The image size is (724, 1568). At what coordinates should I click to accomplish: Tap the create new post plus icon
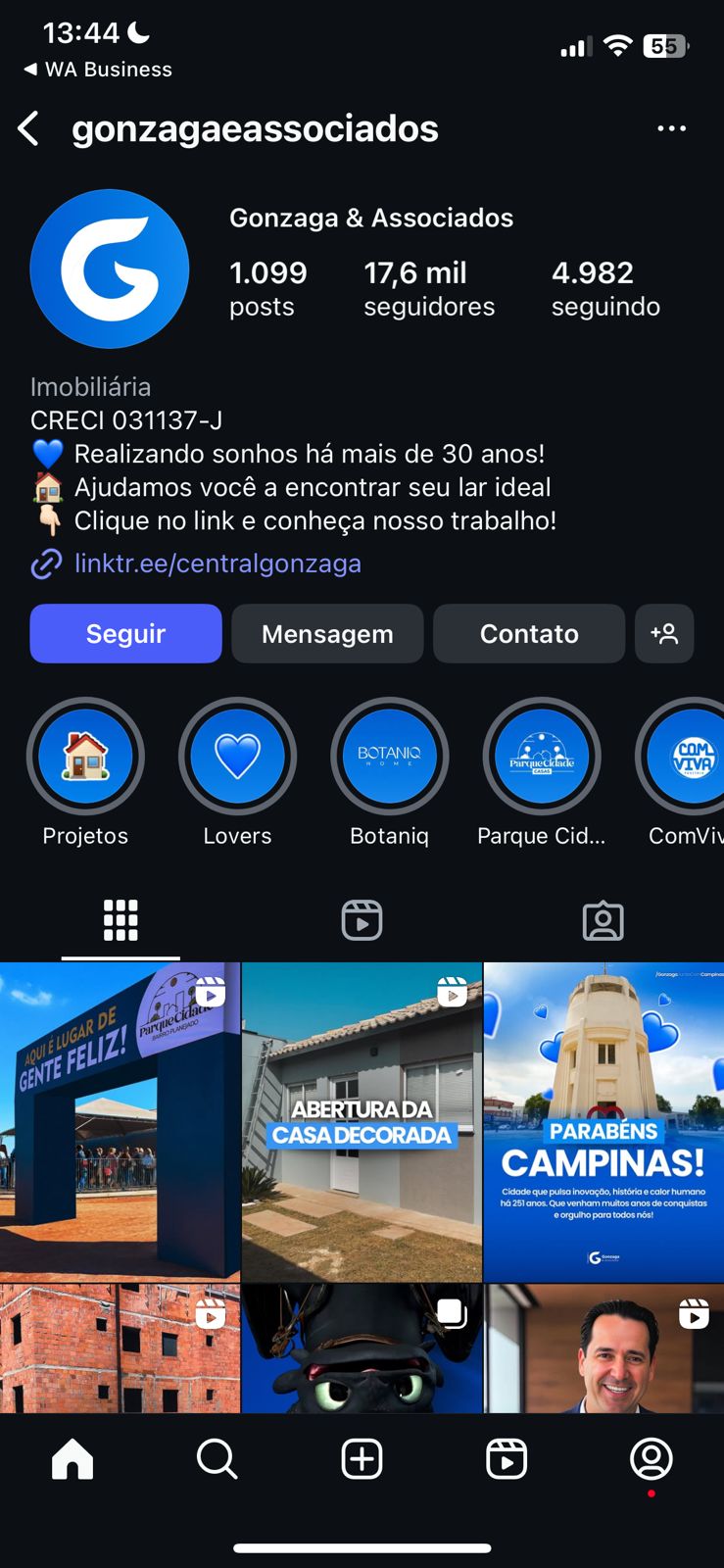pos(362,1458)
